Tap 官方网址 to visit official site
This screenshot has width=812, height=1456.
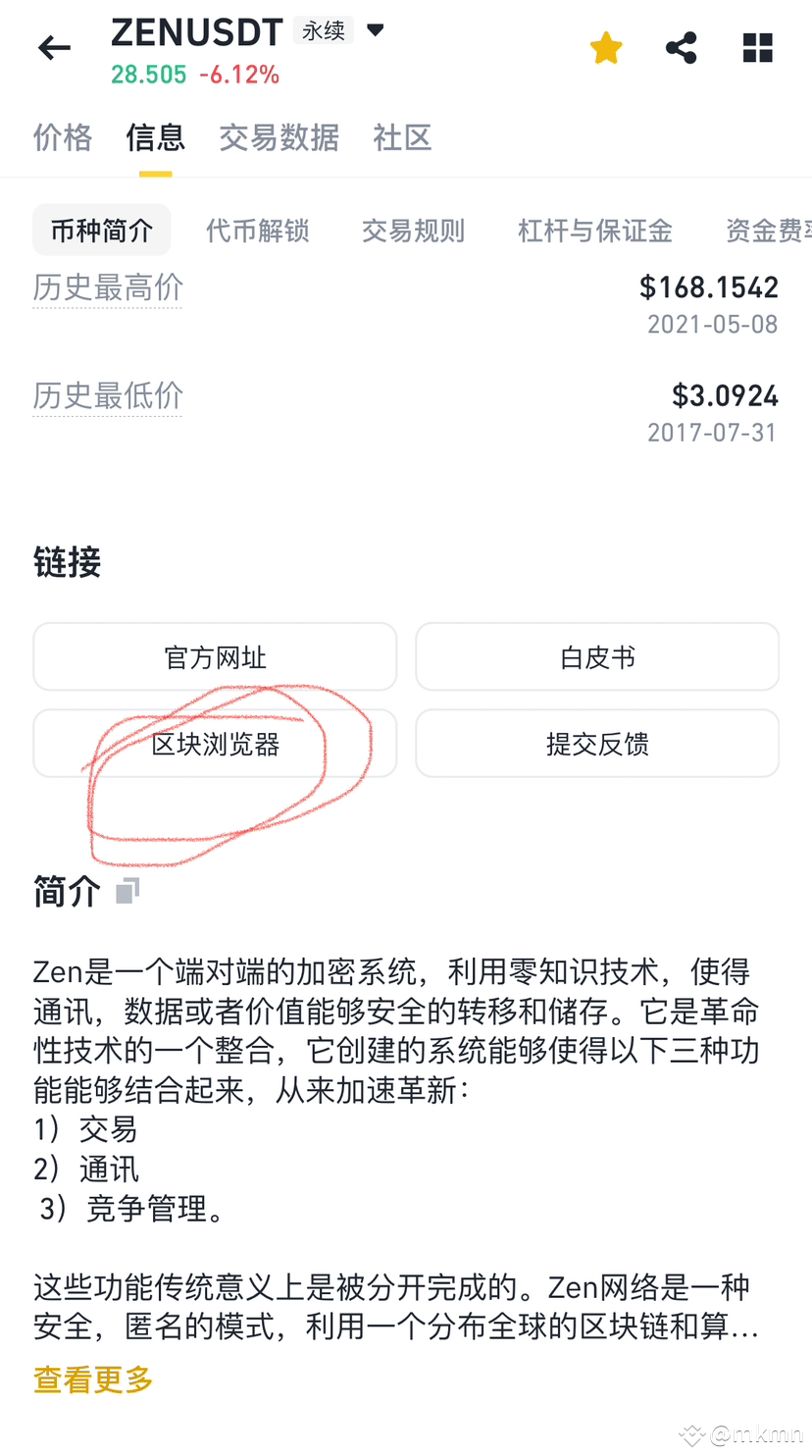[215, 656]
